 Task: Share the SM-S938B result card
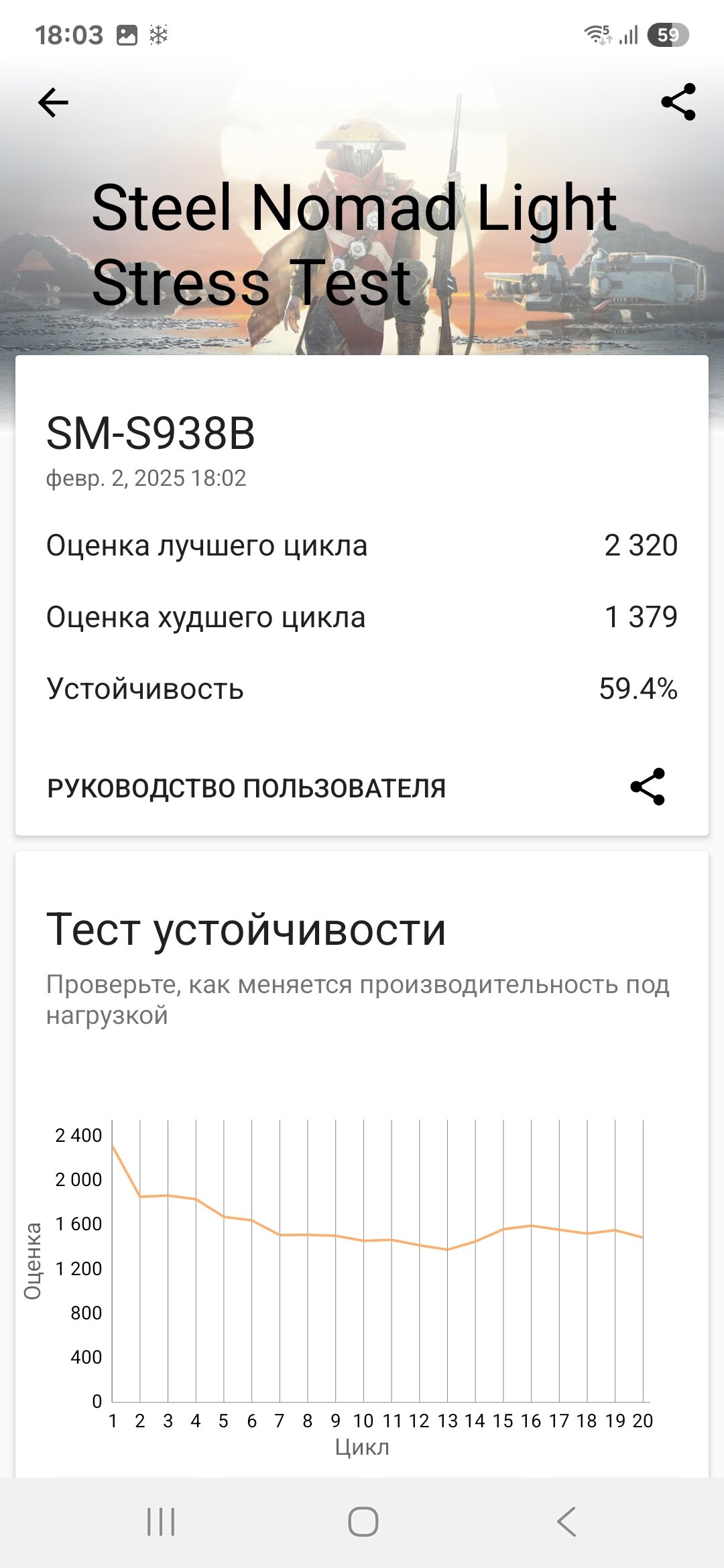tap(648, 787)
